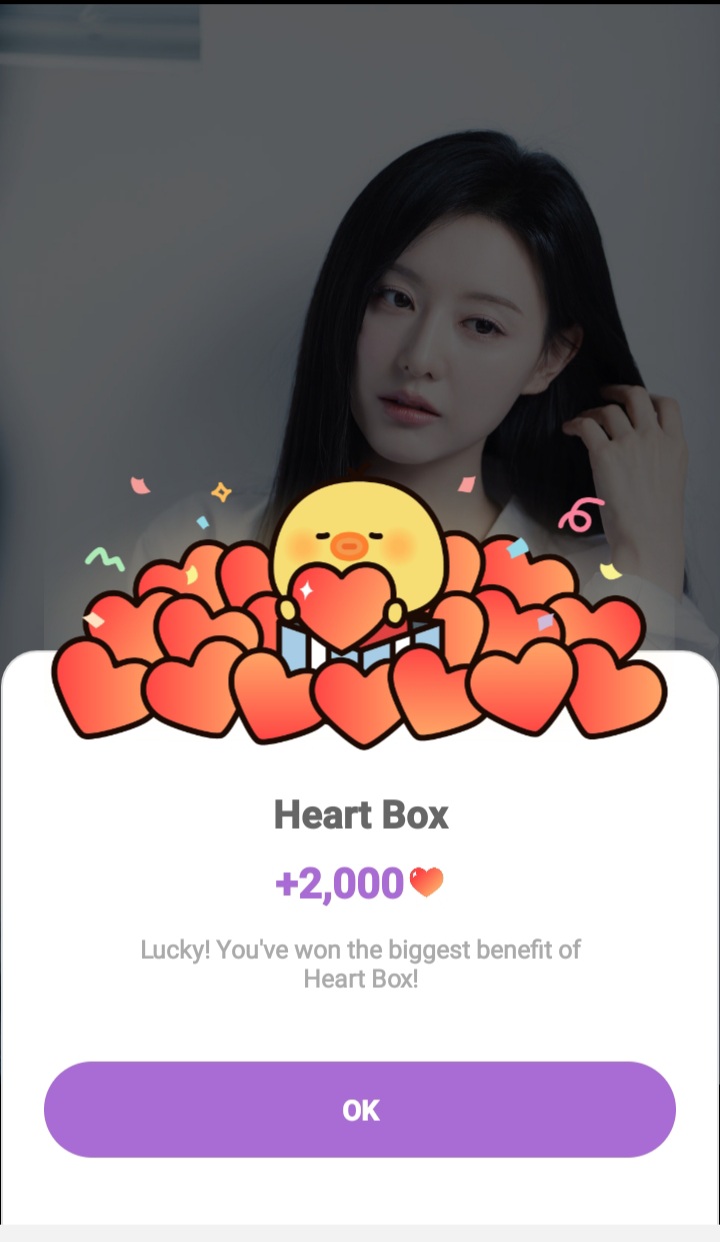720x1242 pixels.
Task: Confirm the Heart Box reward with OK
Action: pos(360,1109)
